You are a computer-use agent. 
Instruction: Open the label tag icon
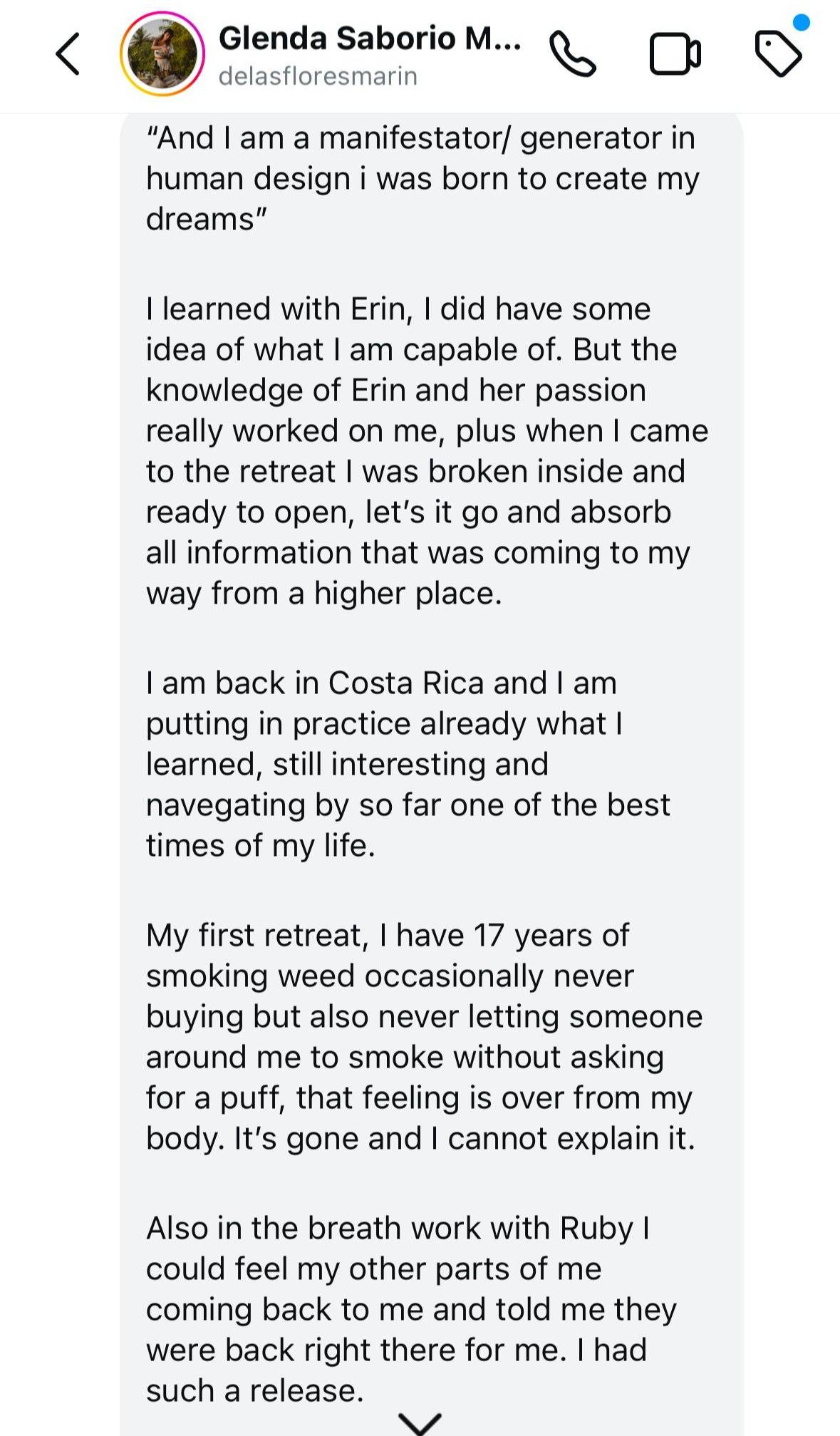(777, 54)
